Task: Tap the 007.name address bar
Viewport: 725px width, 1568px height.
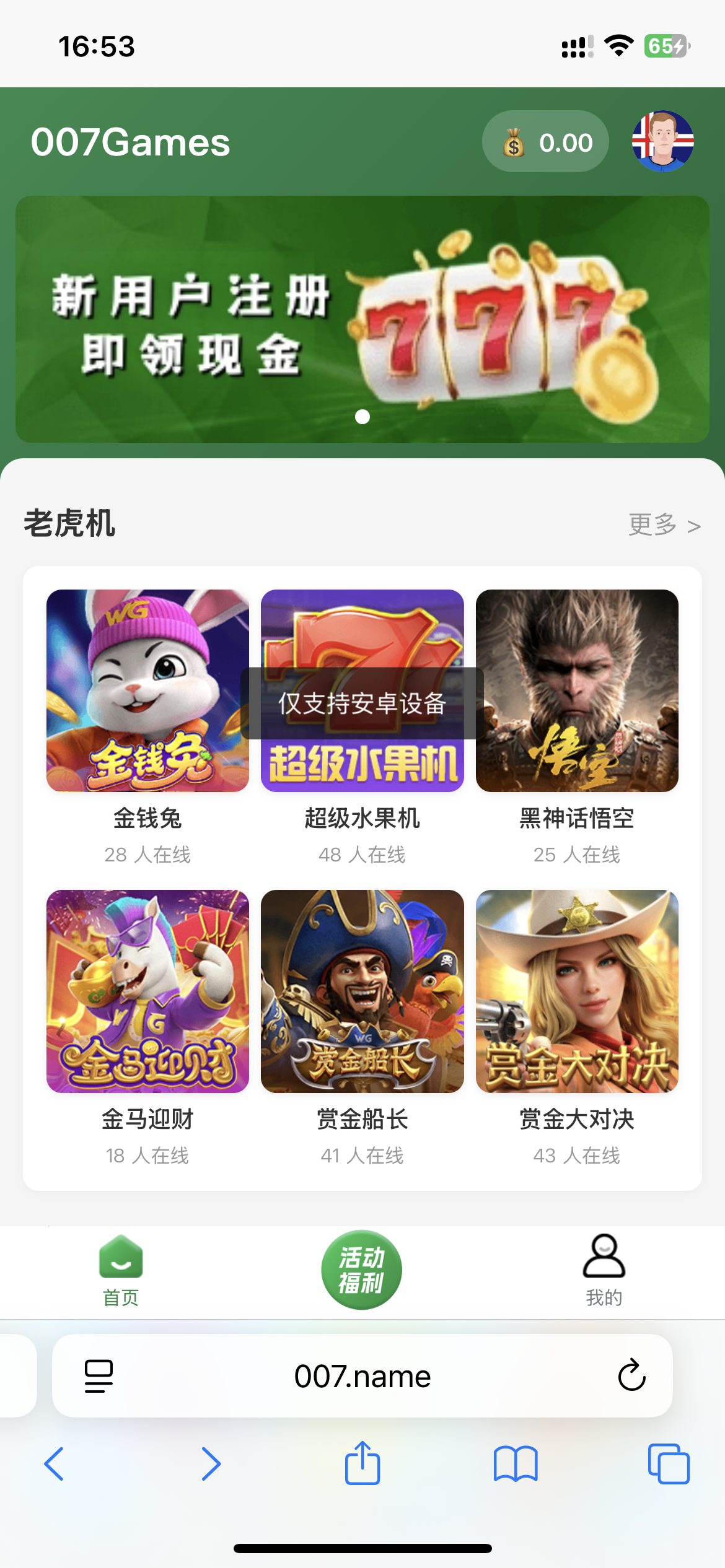Action: (x=362, y=1376)
